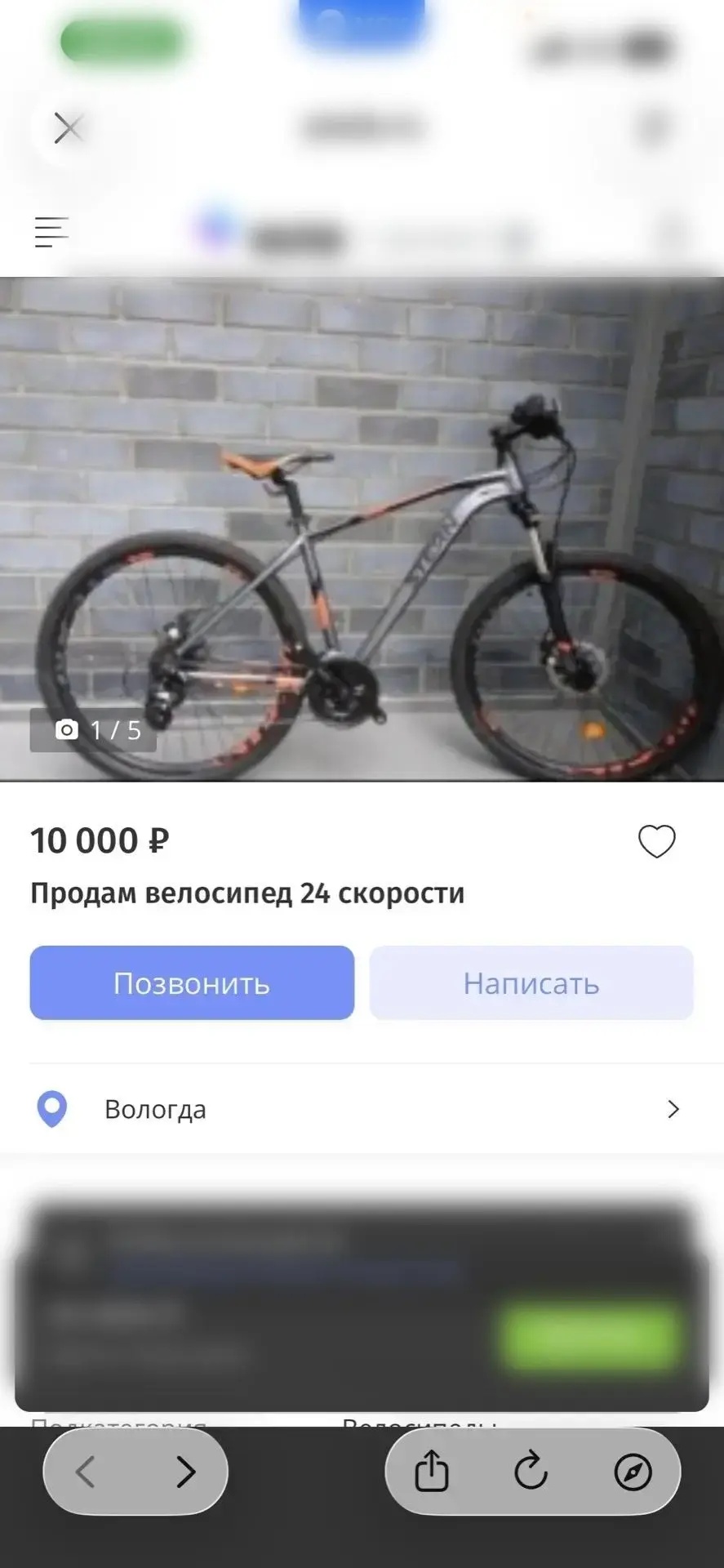
Task: Add the bicycle listing to favorites
Action: (656, 841)
